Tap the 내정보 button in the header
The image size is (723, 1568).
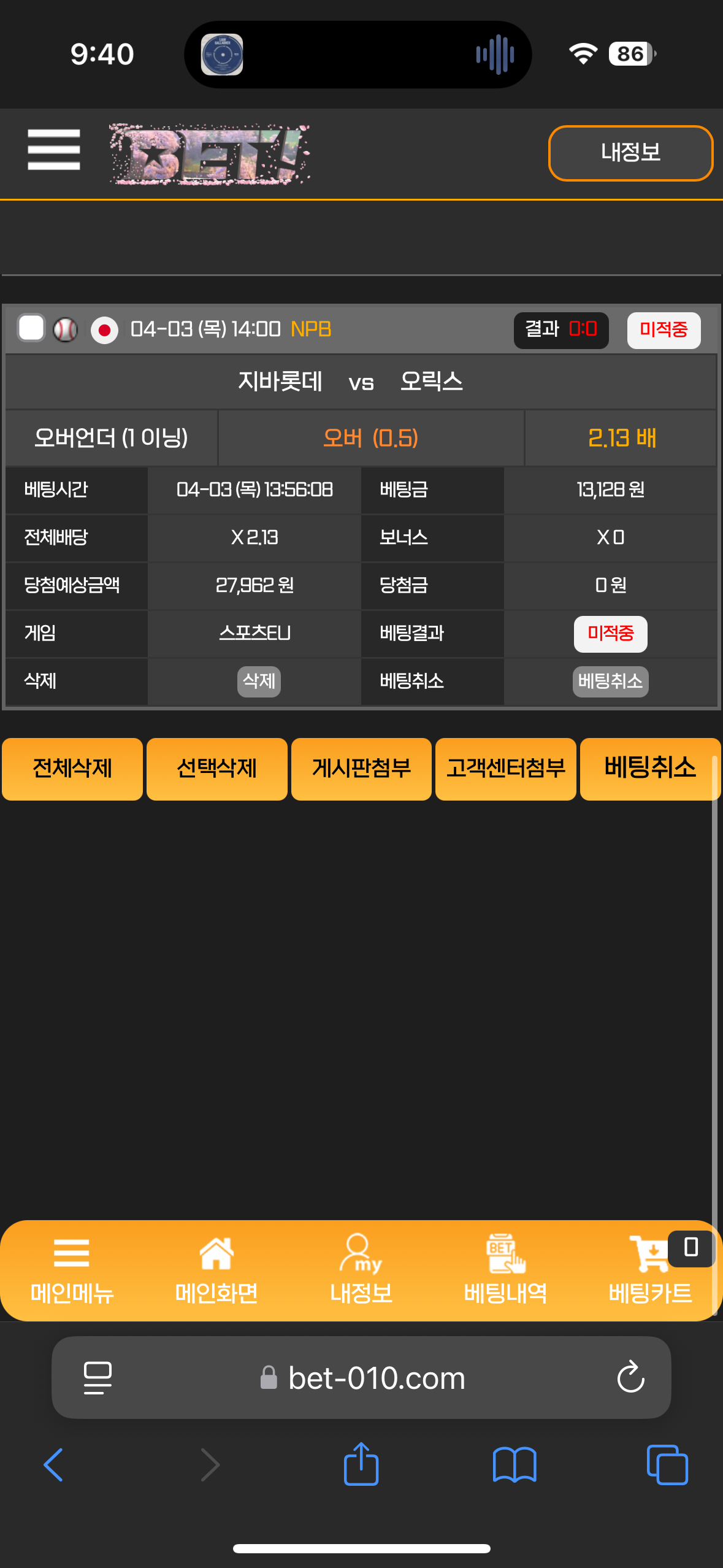(x=630, y=153)
